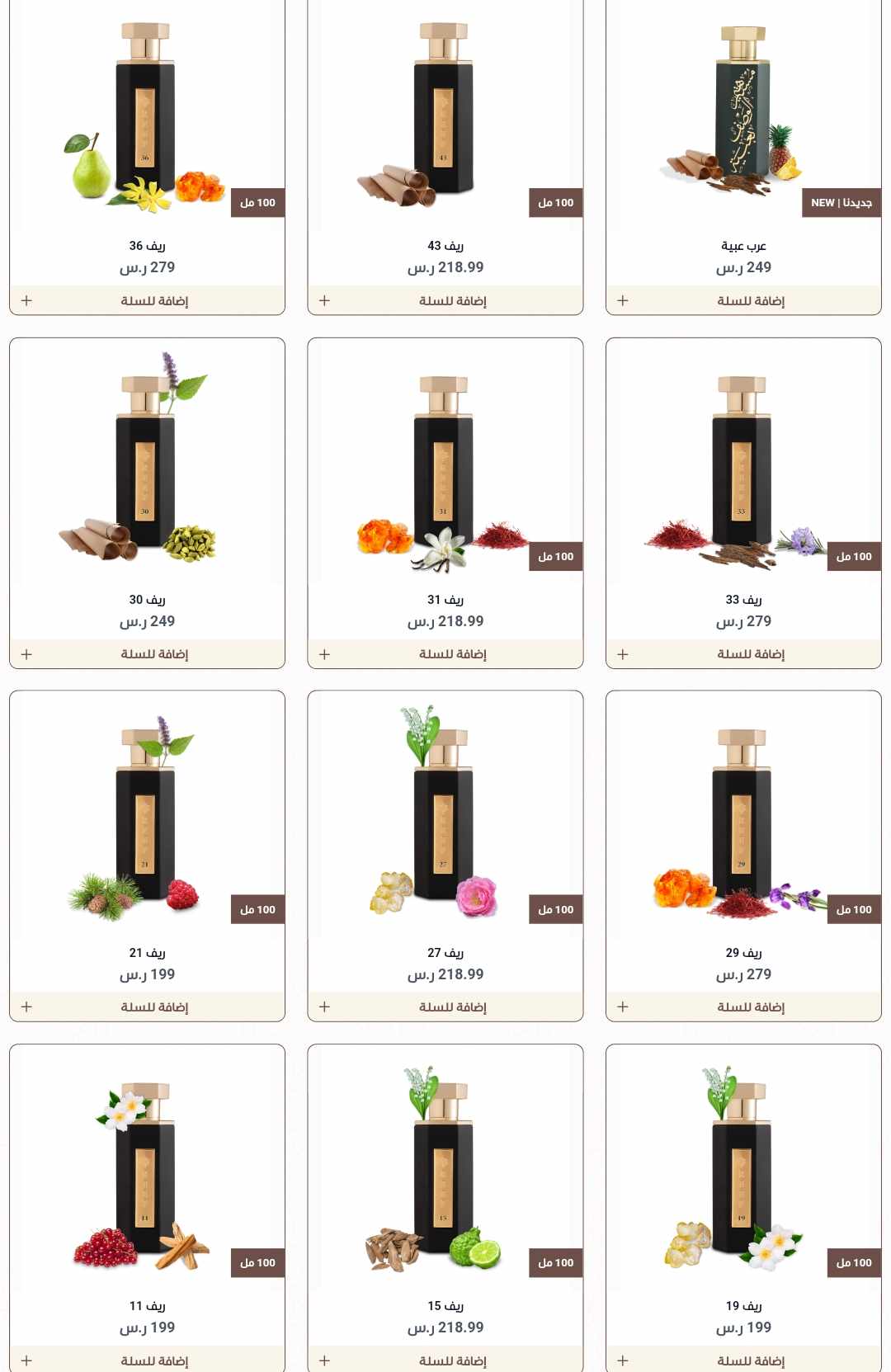Open the ريف 36 perfume product

pos(147,116)
